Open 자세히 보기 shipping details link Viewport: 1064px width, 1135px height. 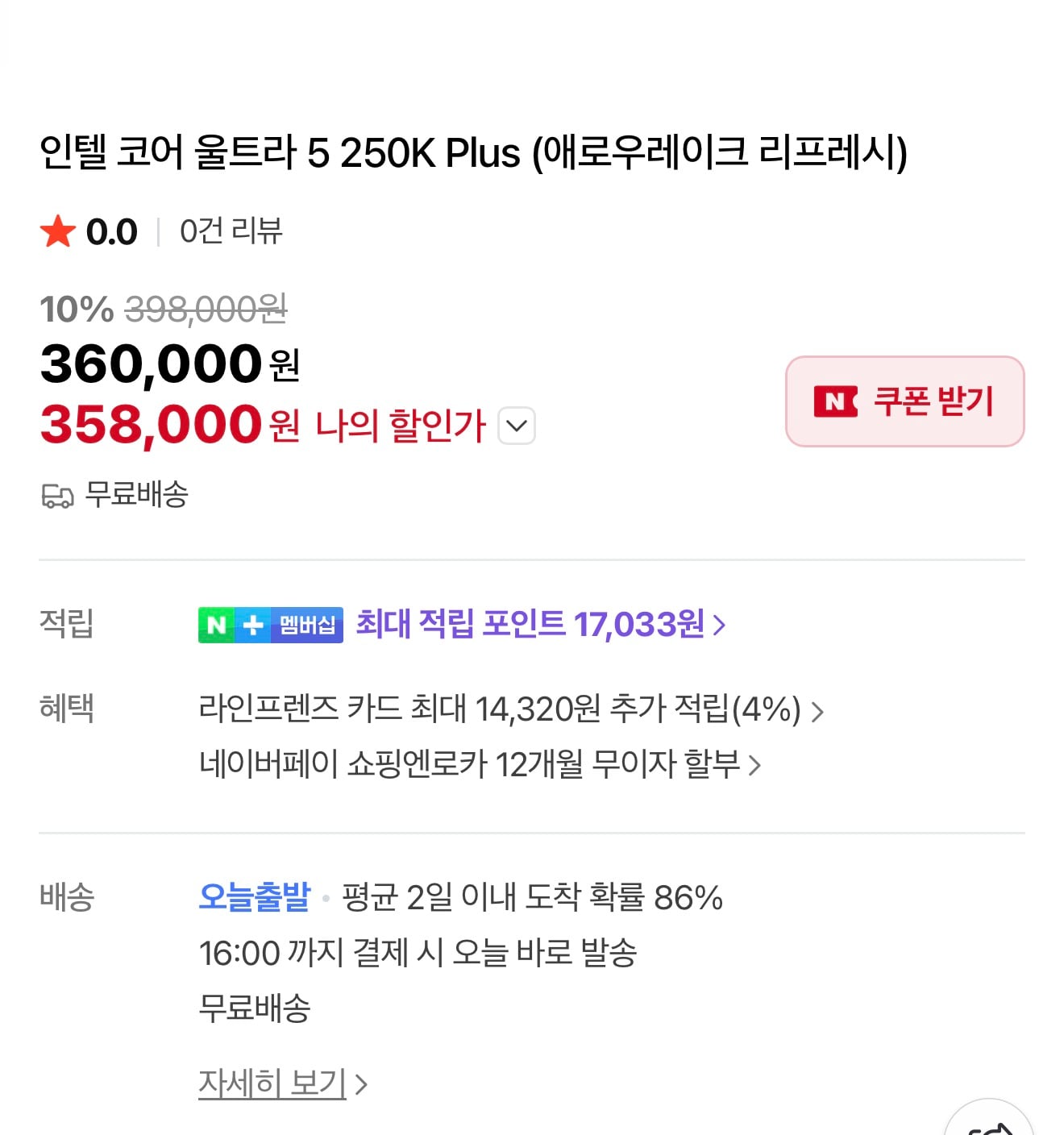pos(272,1082)
